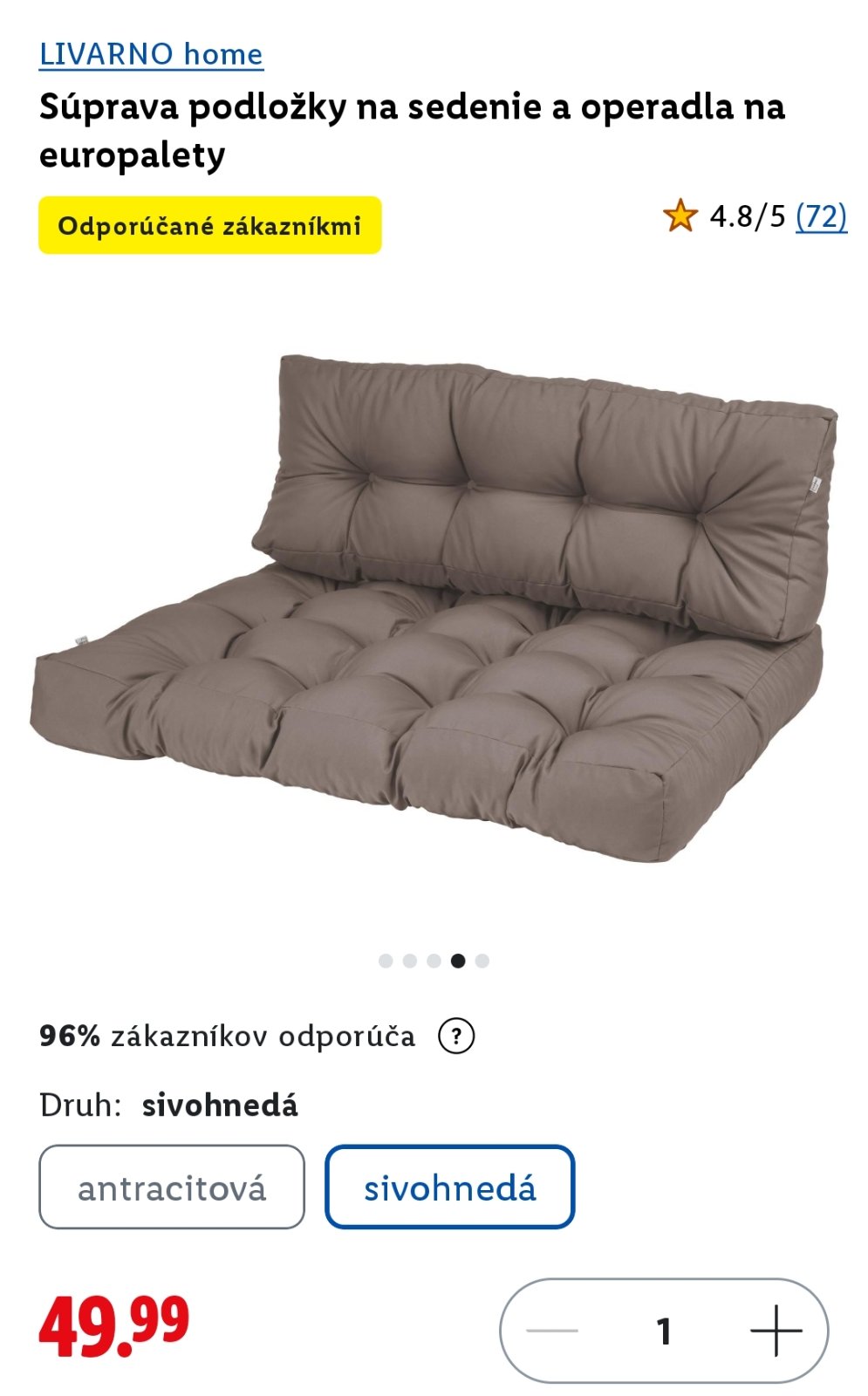868x1396 pixels.
Task: Tap the help icon beside 96% zákazníkov odporúča
Action: click(x=455, y=1037)
